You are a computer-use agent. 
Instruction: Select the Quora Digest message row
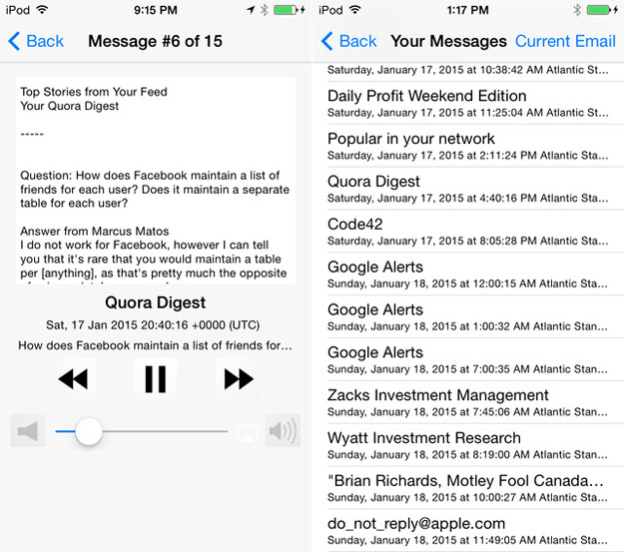click(x=468, y=190)
